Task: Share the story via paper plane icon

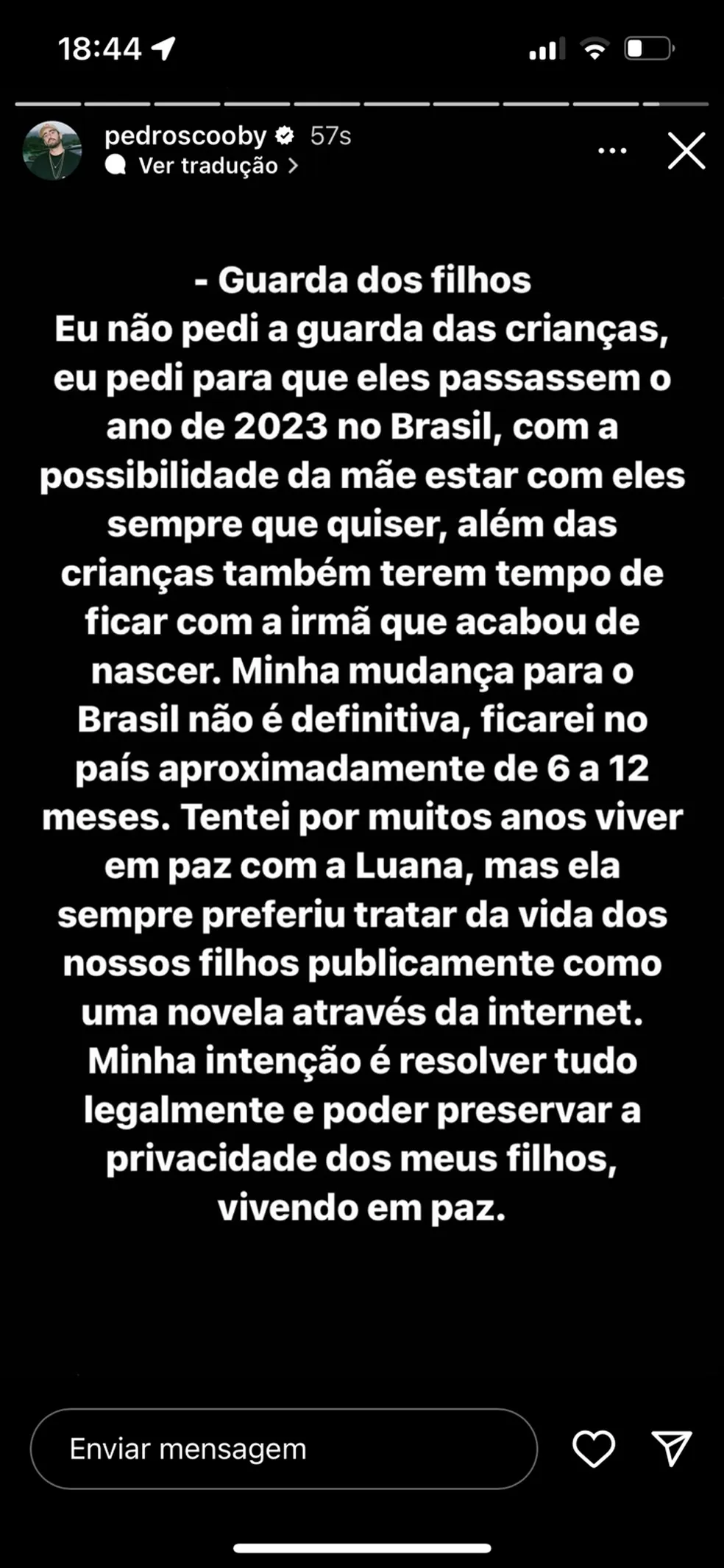Action: coord(672,1448)
